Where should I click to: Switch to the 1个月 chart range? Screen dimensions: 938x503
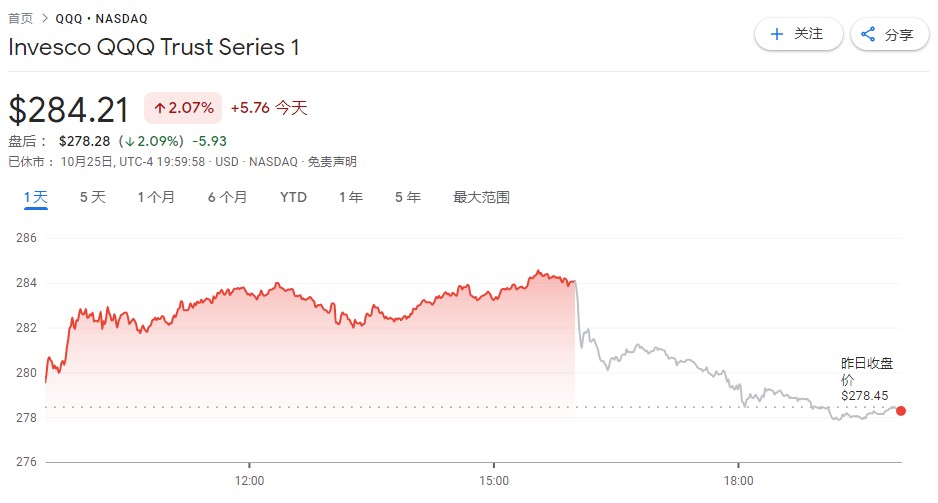click(156, 197)
